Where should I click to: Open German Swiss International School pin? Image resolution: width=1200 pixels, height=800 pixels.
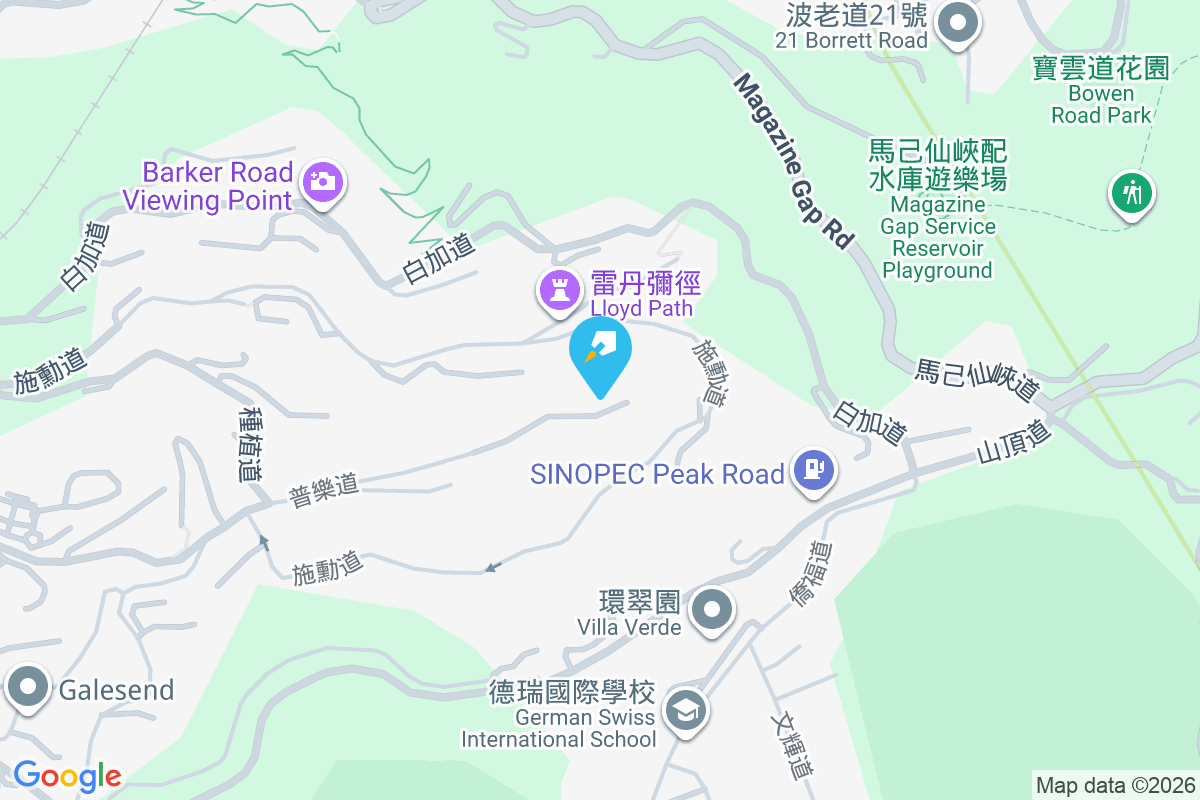pyautogui.click(x=688, y=712)
